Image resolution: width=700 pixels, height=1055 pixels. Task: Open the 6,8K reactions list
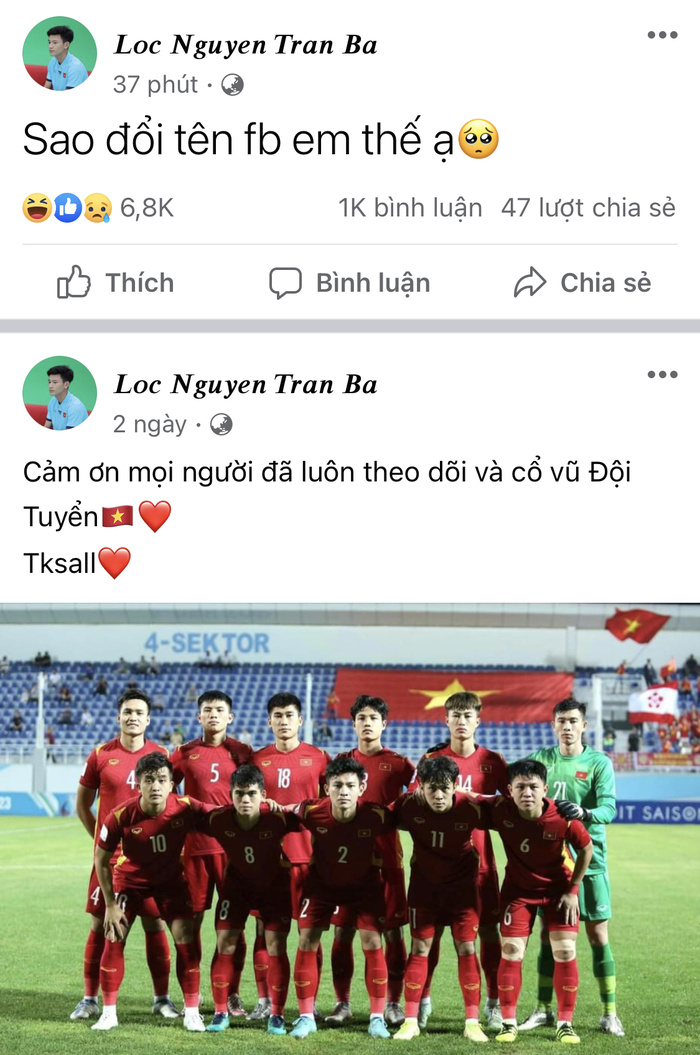[98, 208]
